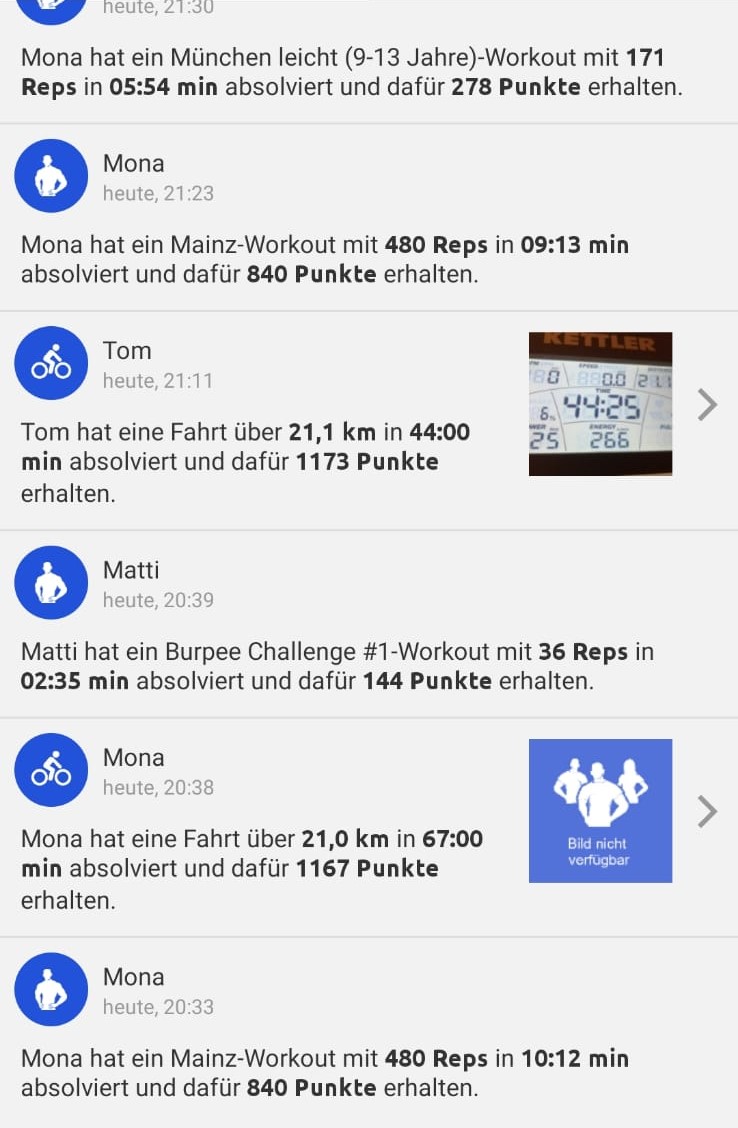Image resolution: width=738 pixels, height=1128 pixels.
Task: Open the 'Bild nicht verfügbar' placeholder image
Action: click(600, 811)
